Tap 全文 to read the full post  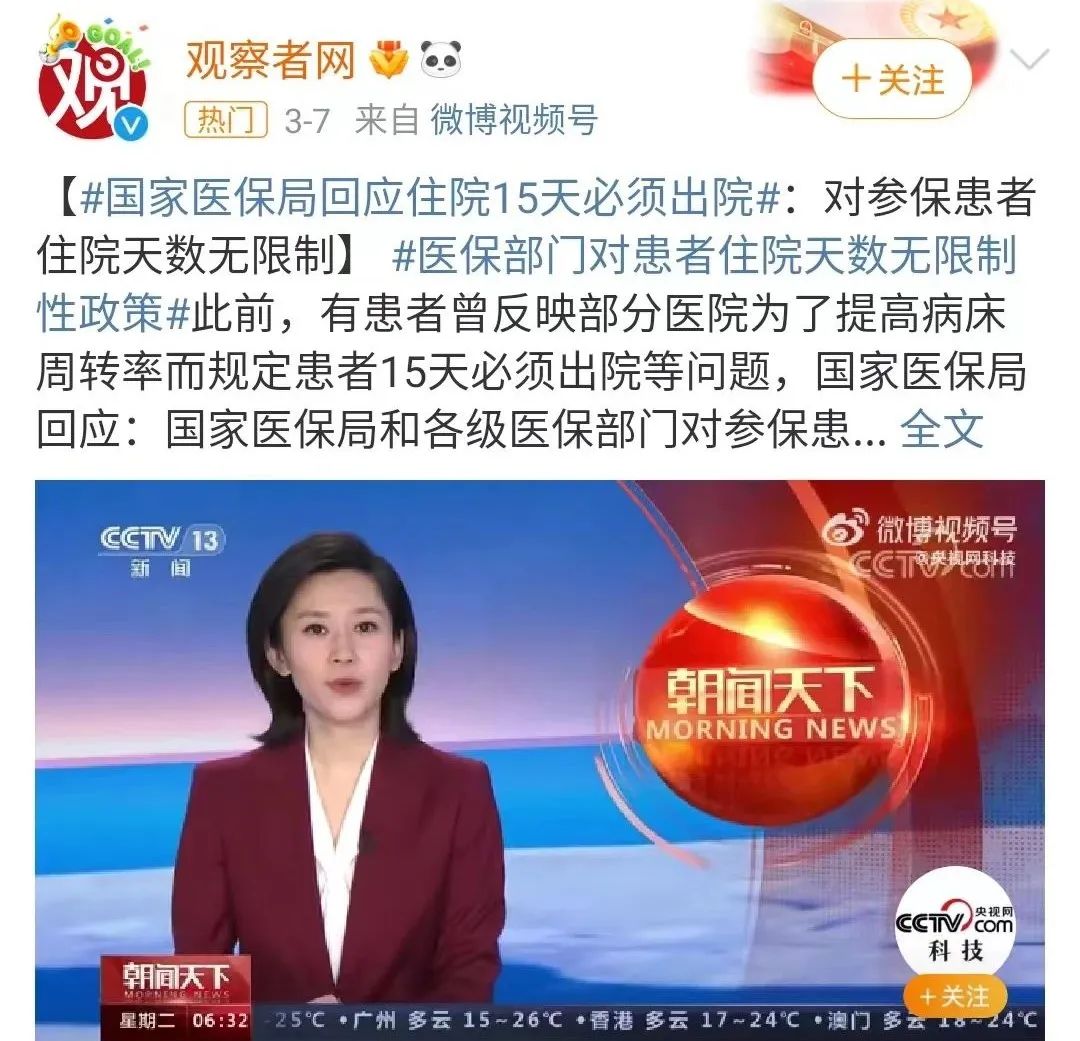942,429
